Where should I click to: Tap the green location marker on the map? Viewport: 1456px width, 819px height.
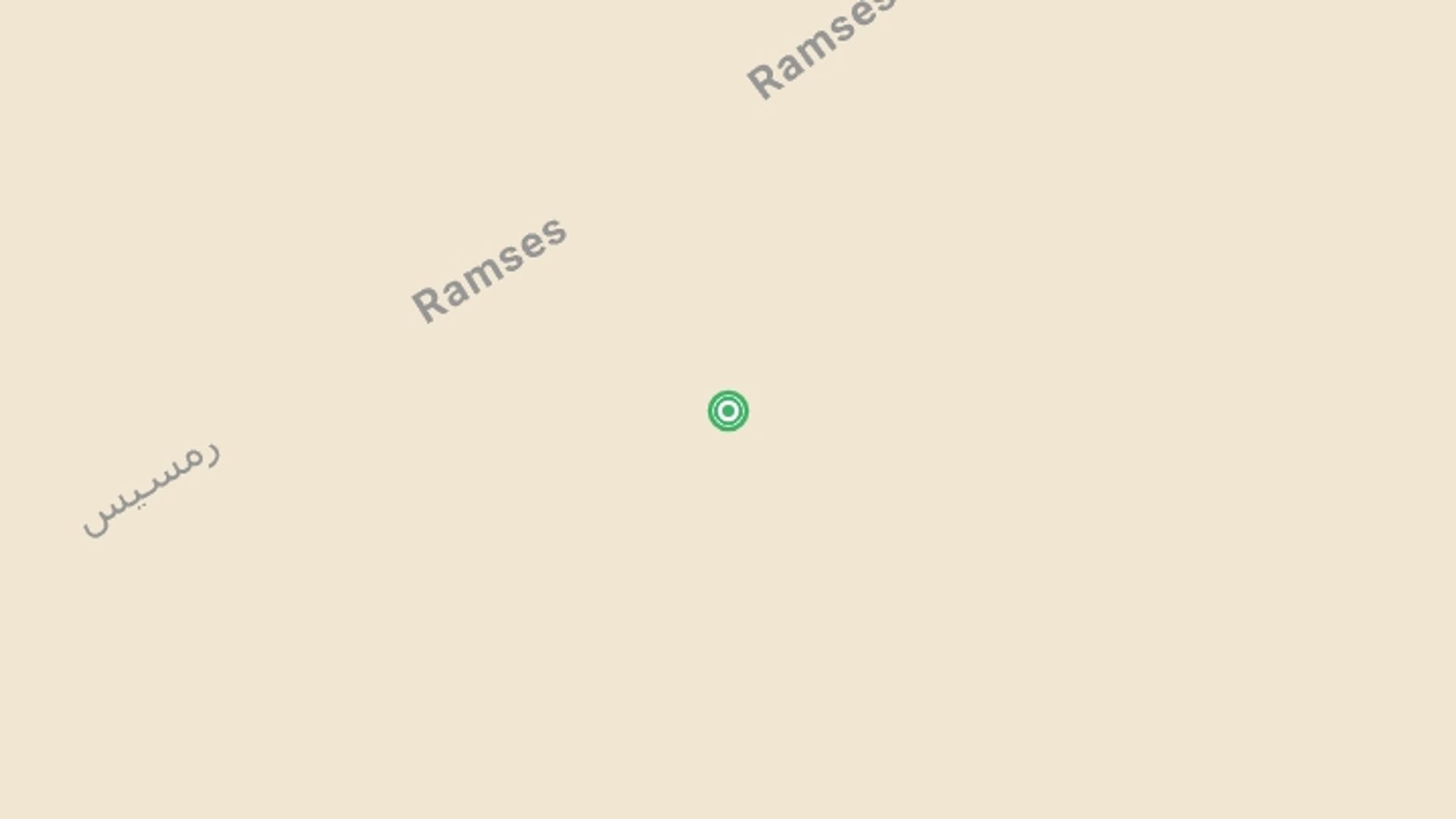[728, 411]
